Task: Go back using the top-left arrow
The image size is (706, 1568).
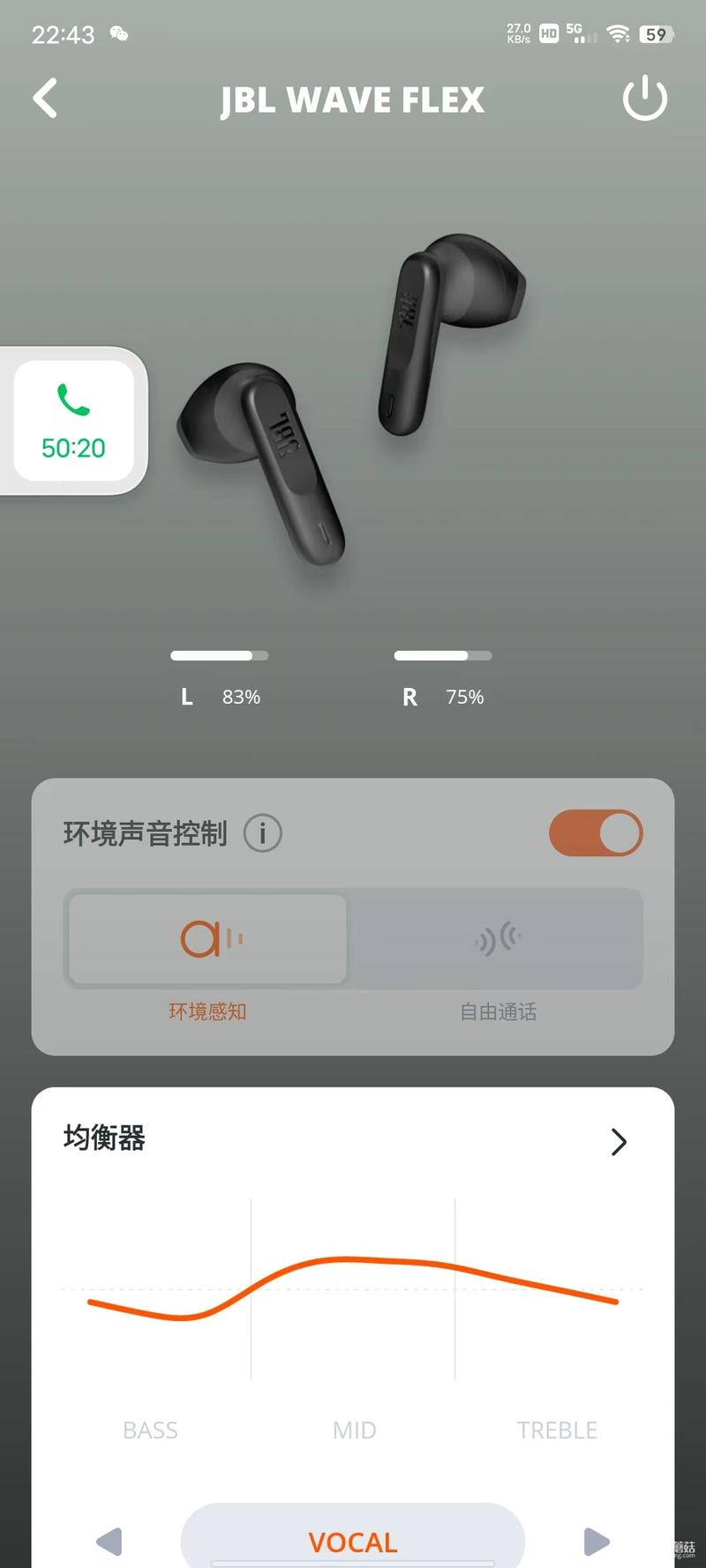Action: tap(45, 98)
